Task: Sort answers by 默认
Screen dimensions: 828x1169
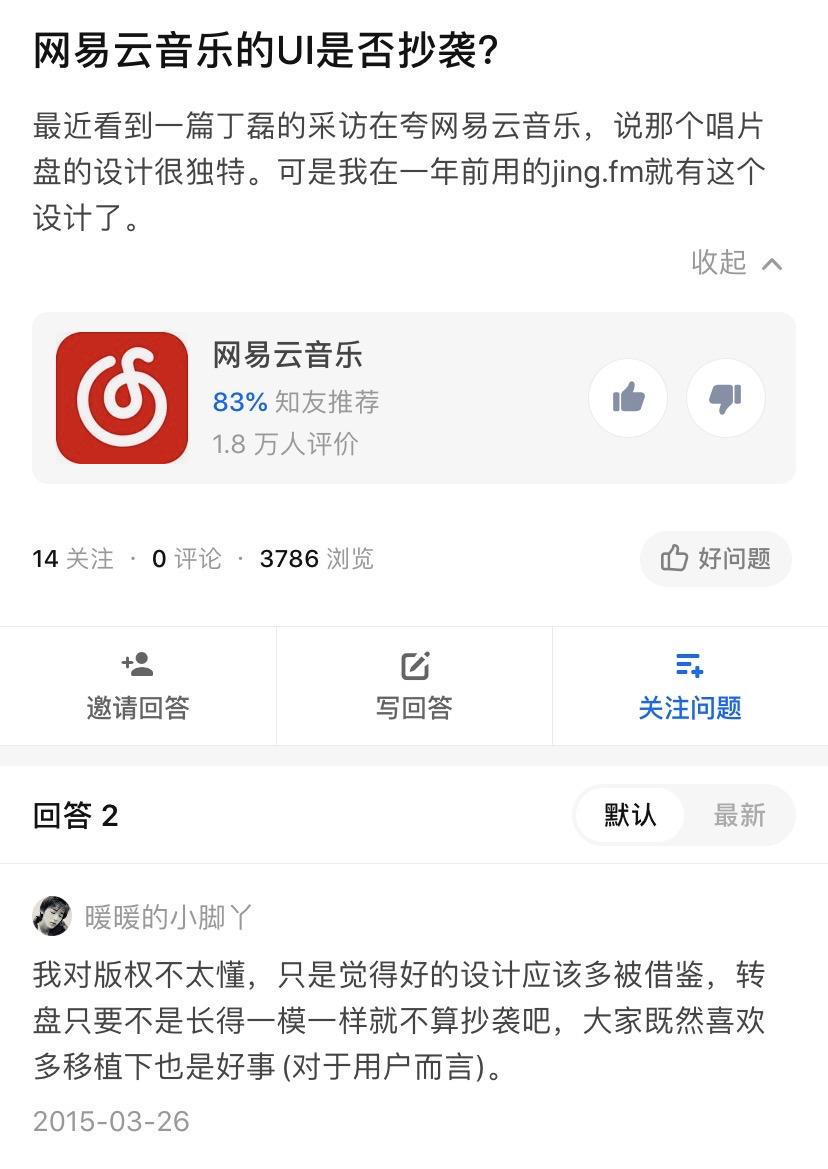Action: pos(630,816)
